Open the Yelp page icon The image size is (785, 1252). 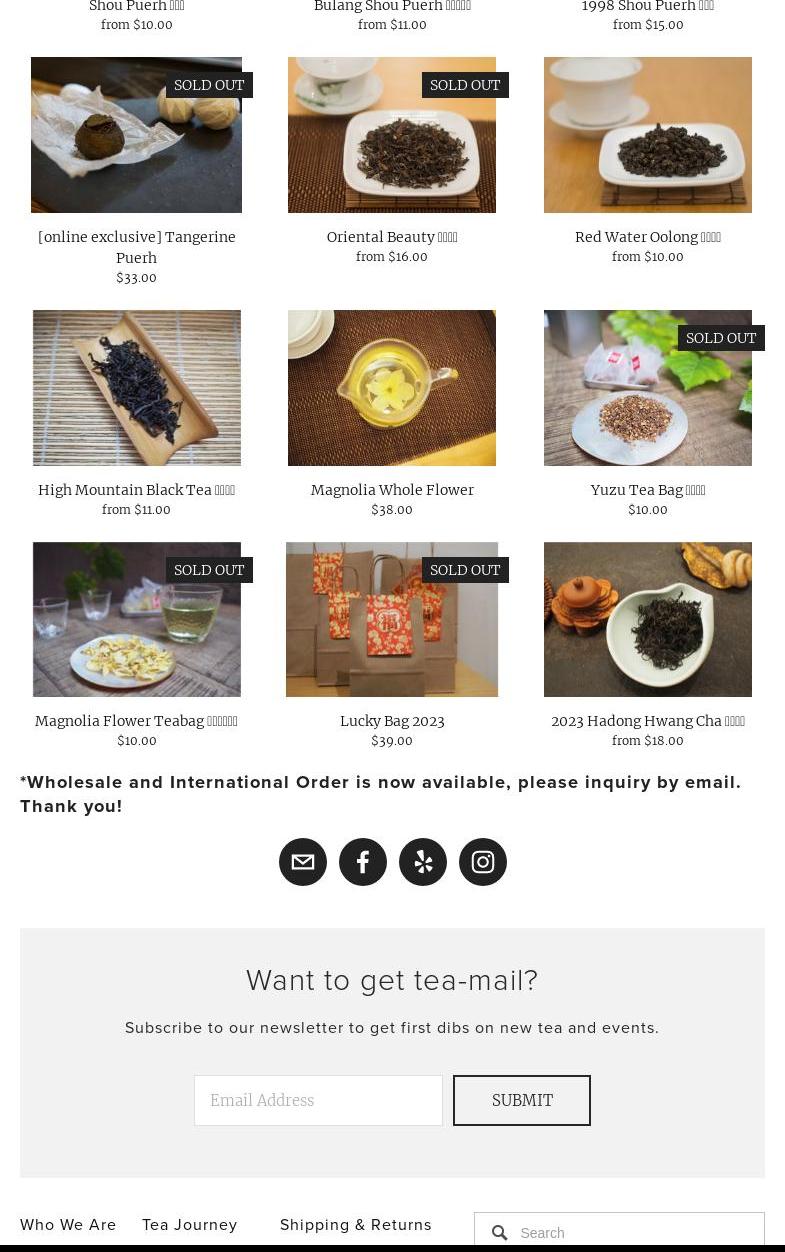tap(423, 862)
